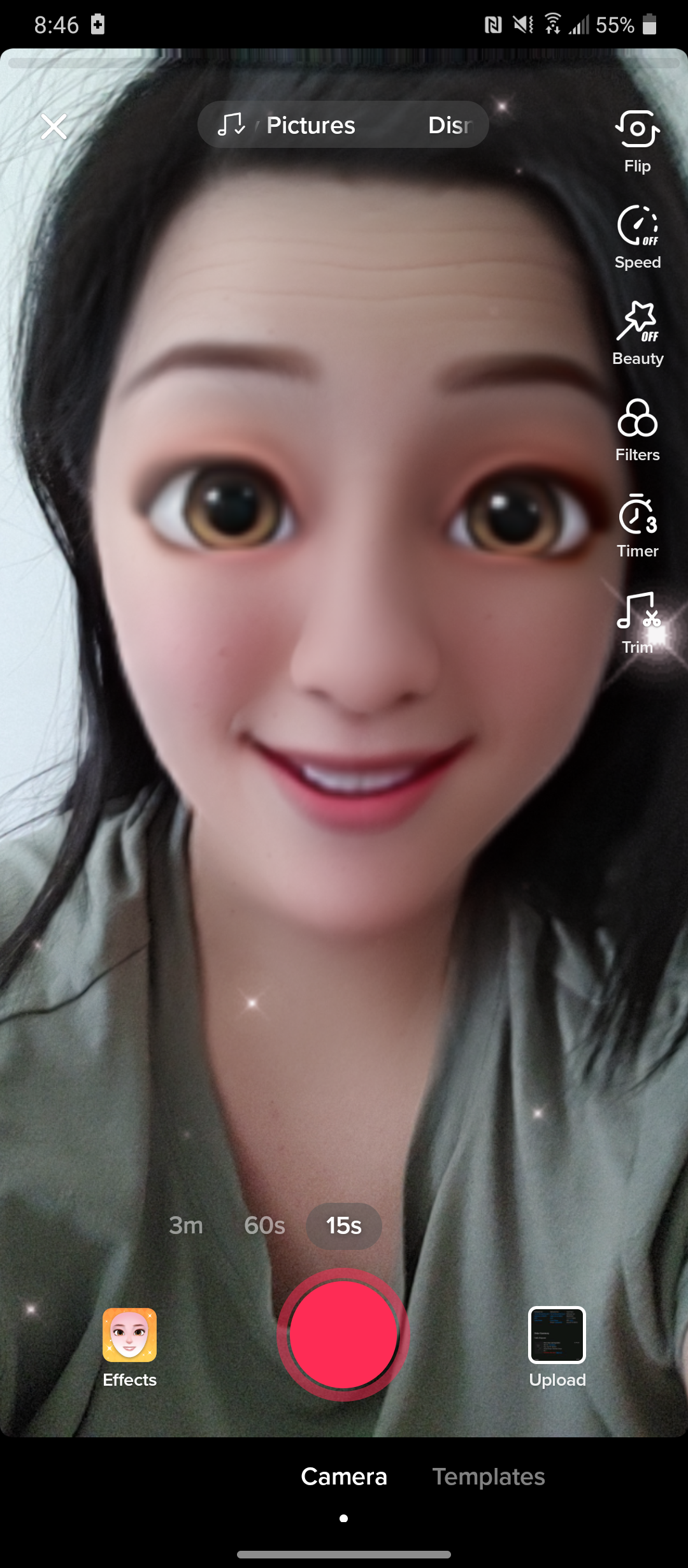Select the 60s video length
The image size is (688, 1568).
pyautogui.click(x=264, y=1226)
